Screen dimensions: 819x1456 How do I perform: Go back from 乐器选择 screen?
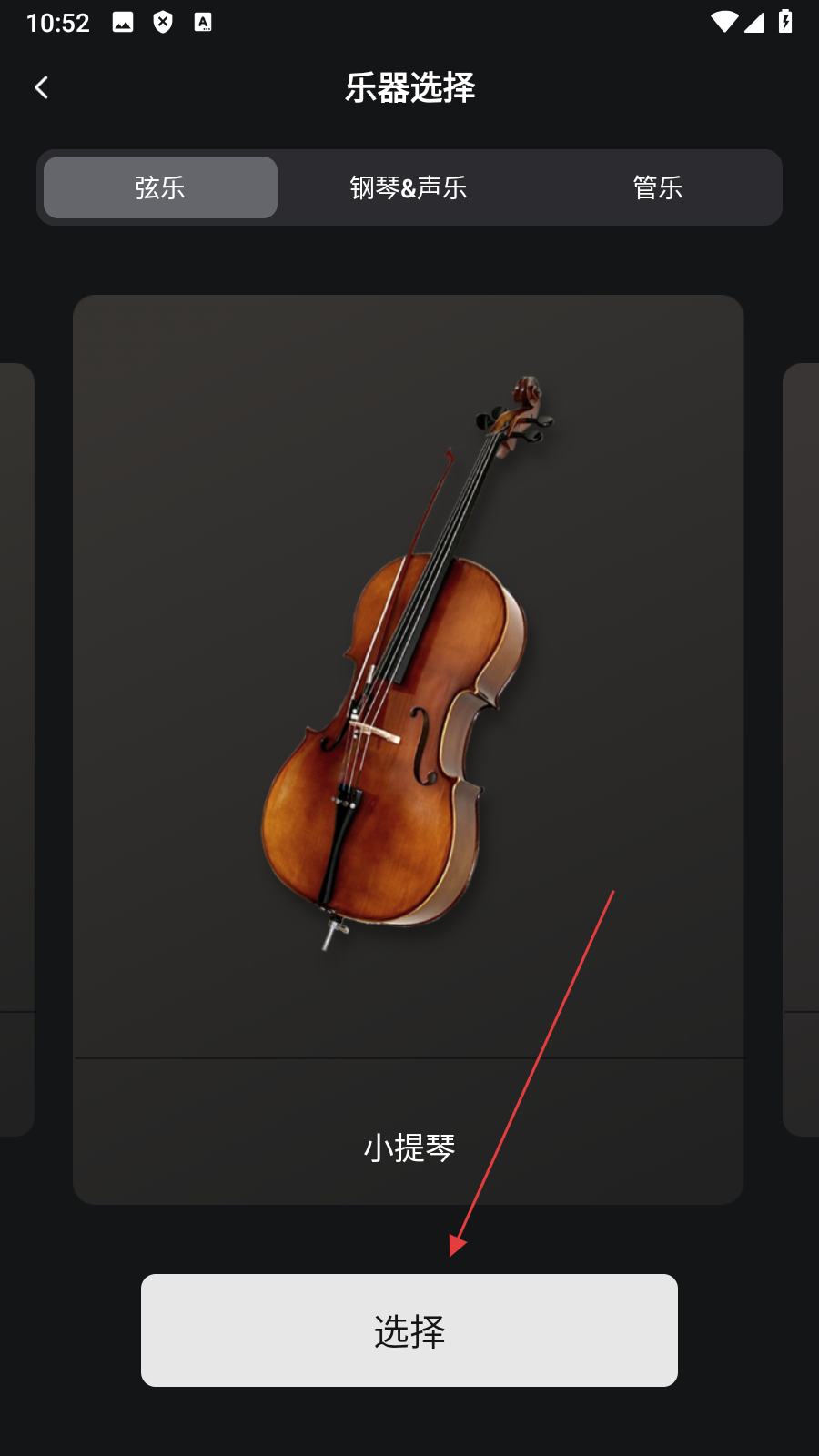(x=41, y=87)
